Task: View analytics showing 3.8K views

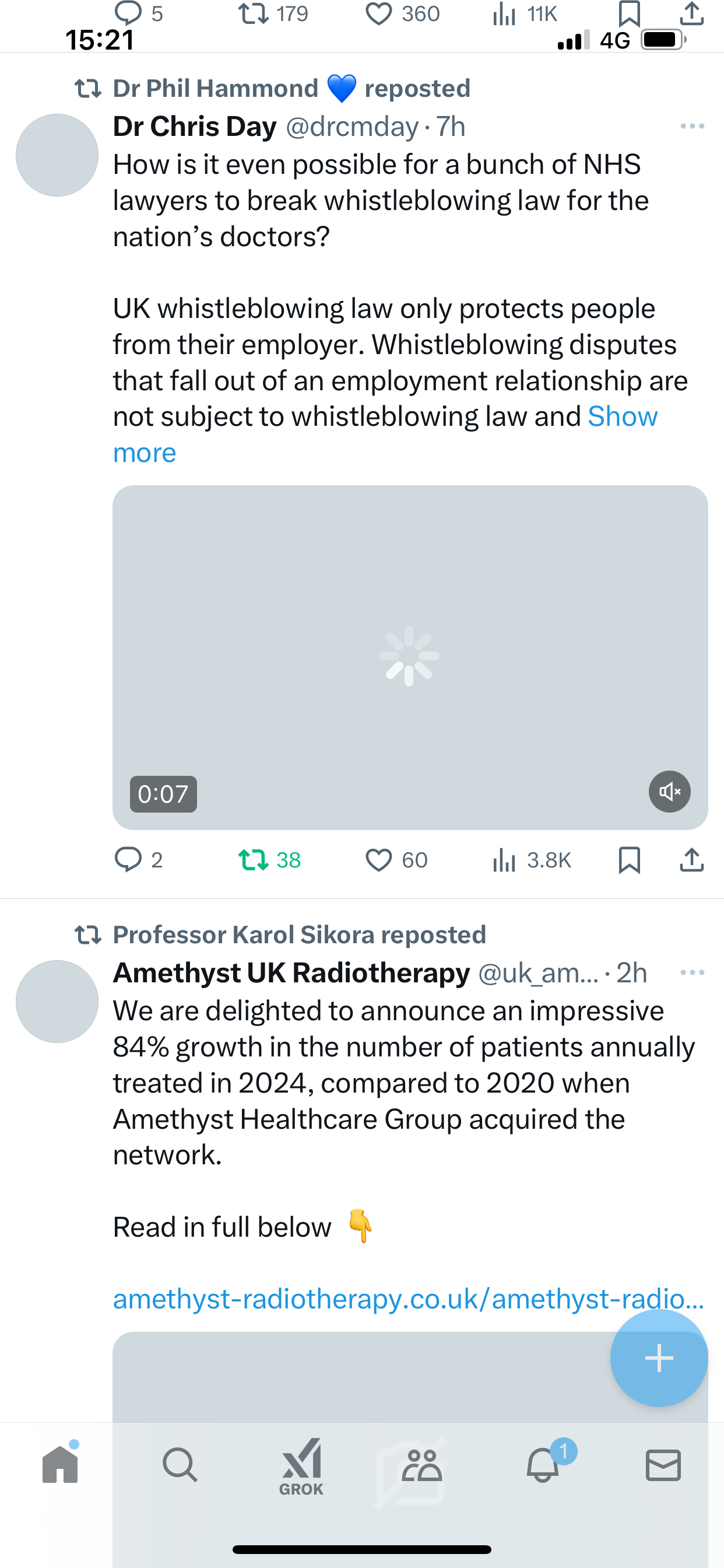Action: 532,859
